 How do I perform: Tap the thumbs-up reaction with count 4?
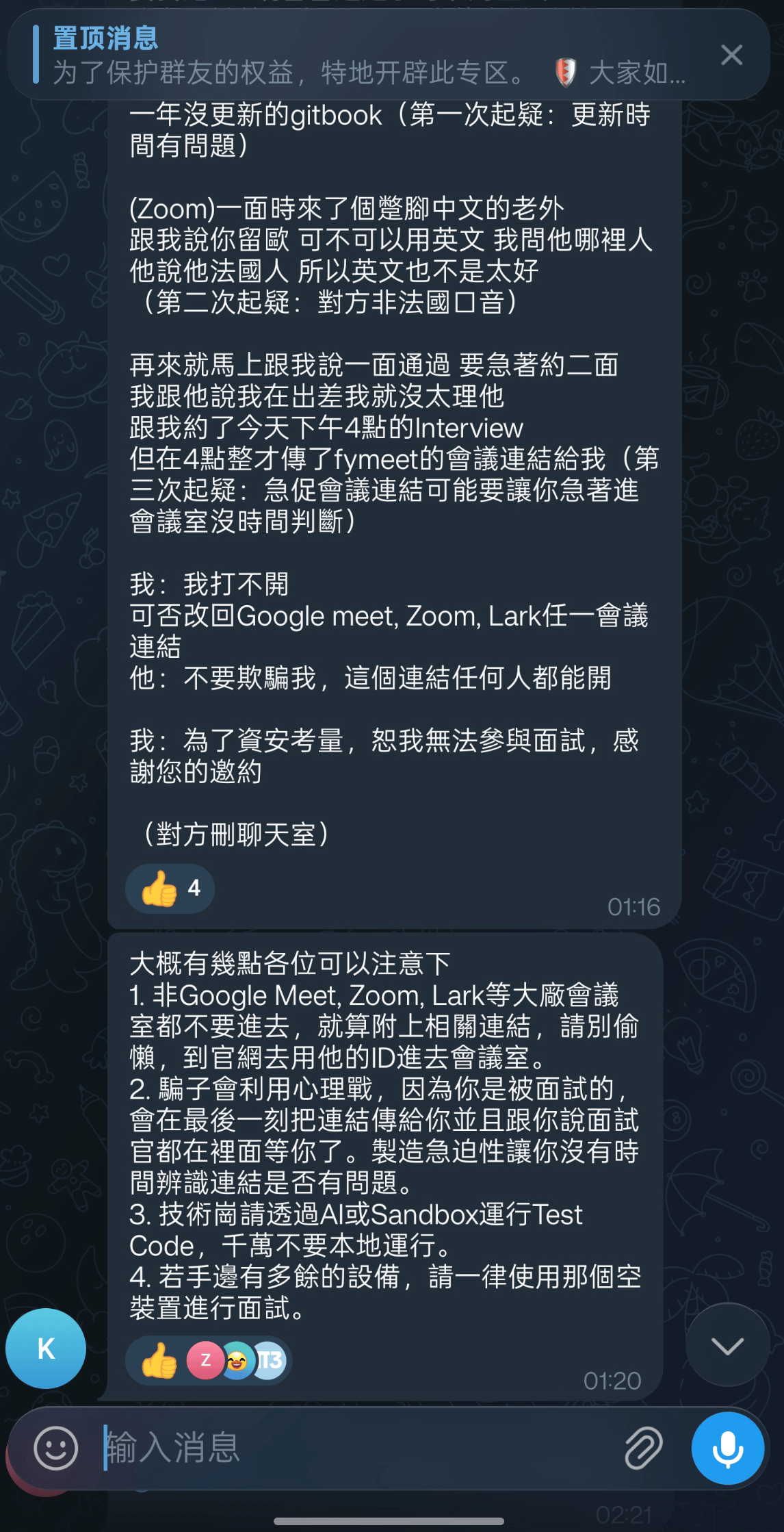[x=170, y=889]
